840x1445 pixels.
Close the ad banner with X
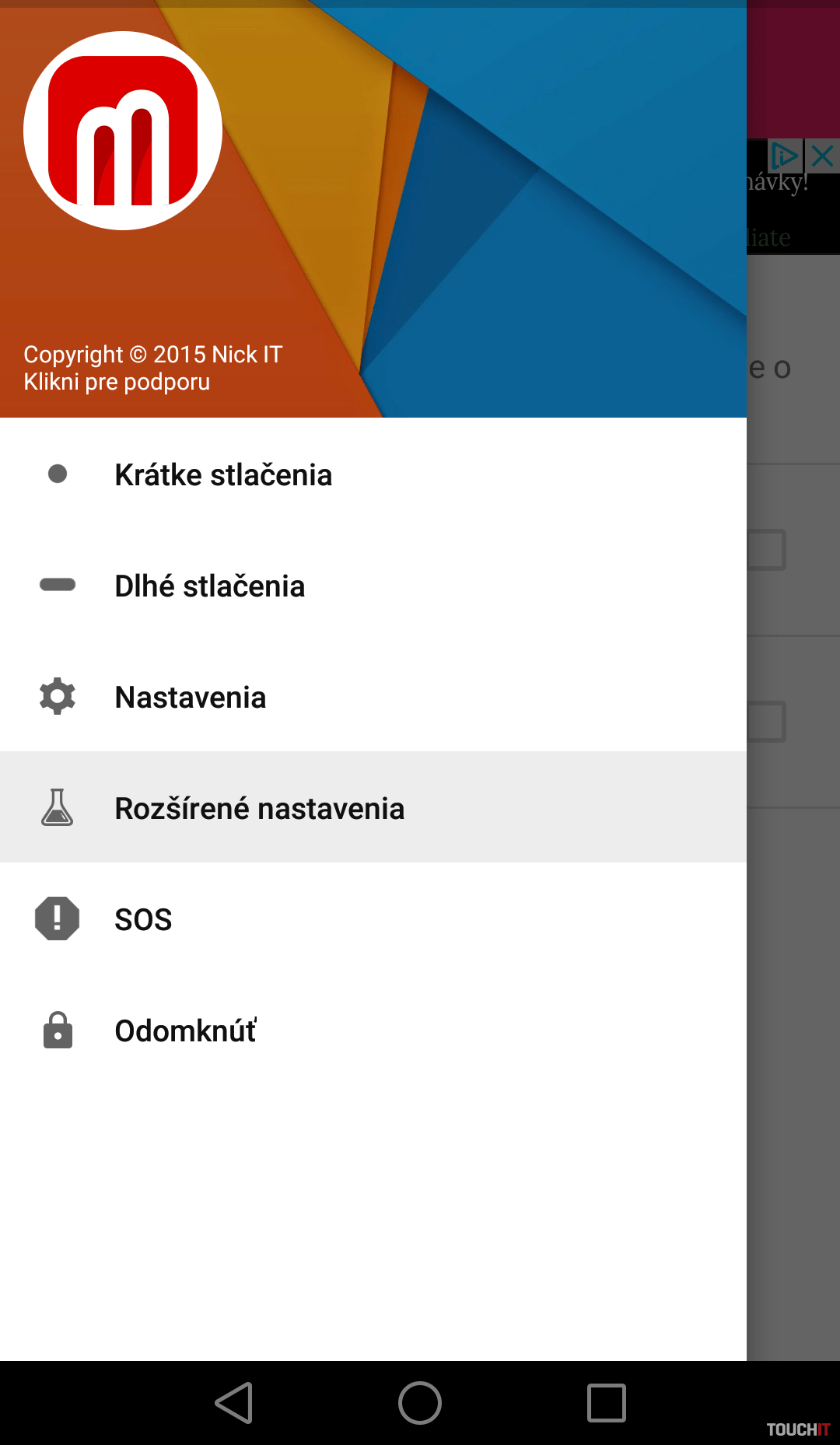(x=822, y=156)
